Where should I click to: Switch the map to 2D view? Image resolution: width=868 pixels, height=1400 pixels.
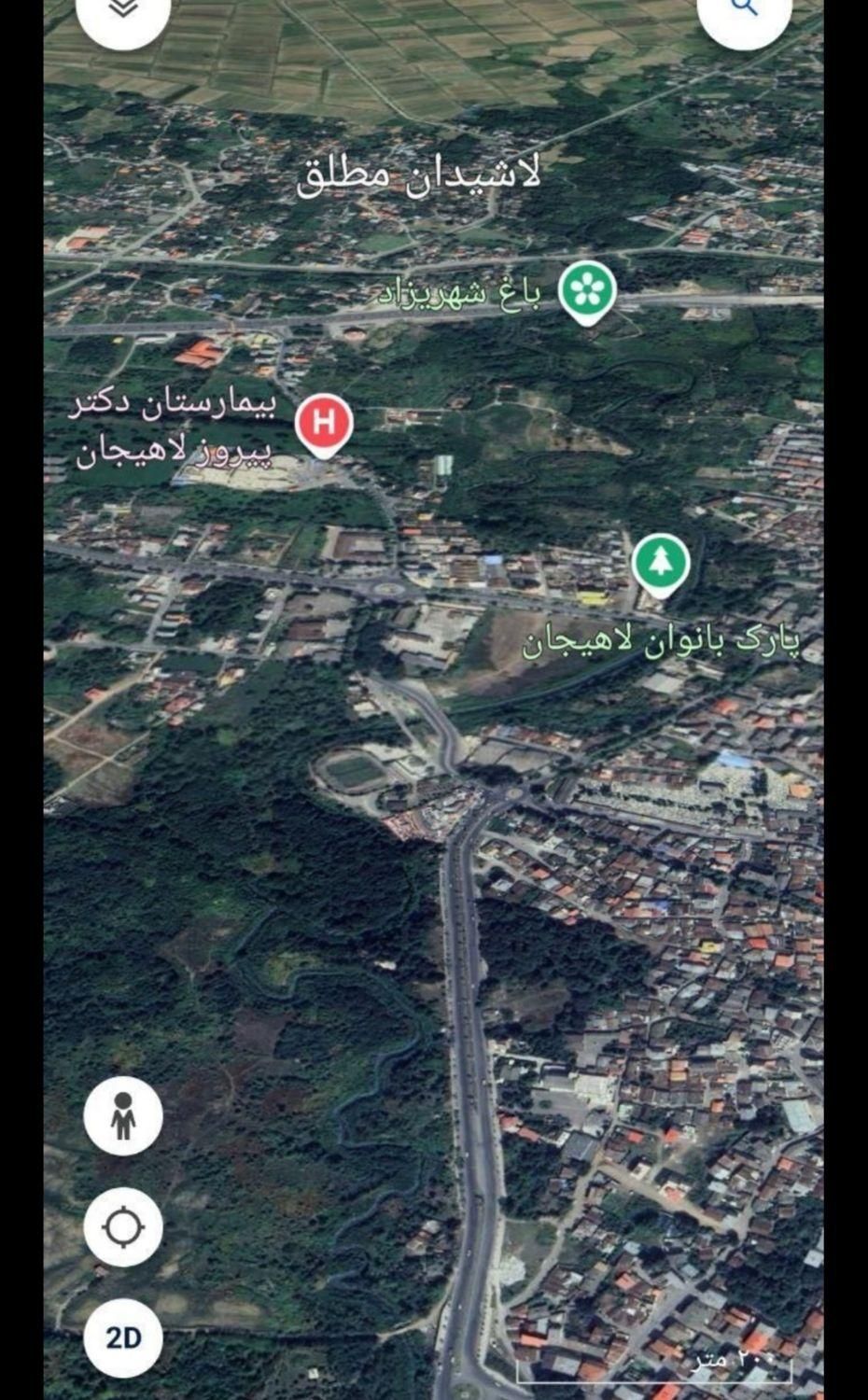(x=123, y=1337)
